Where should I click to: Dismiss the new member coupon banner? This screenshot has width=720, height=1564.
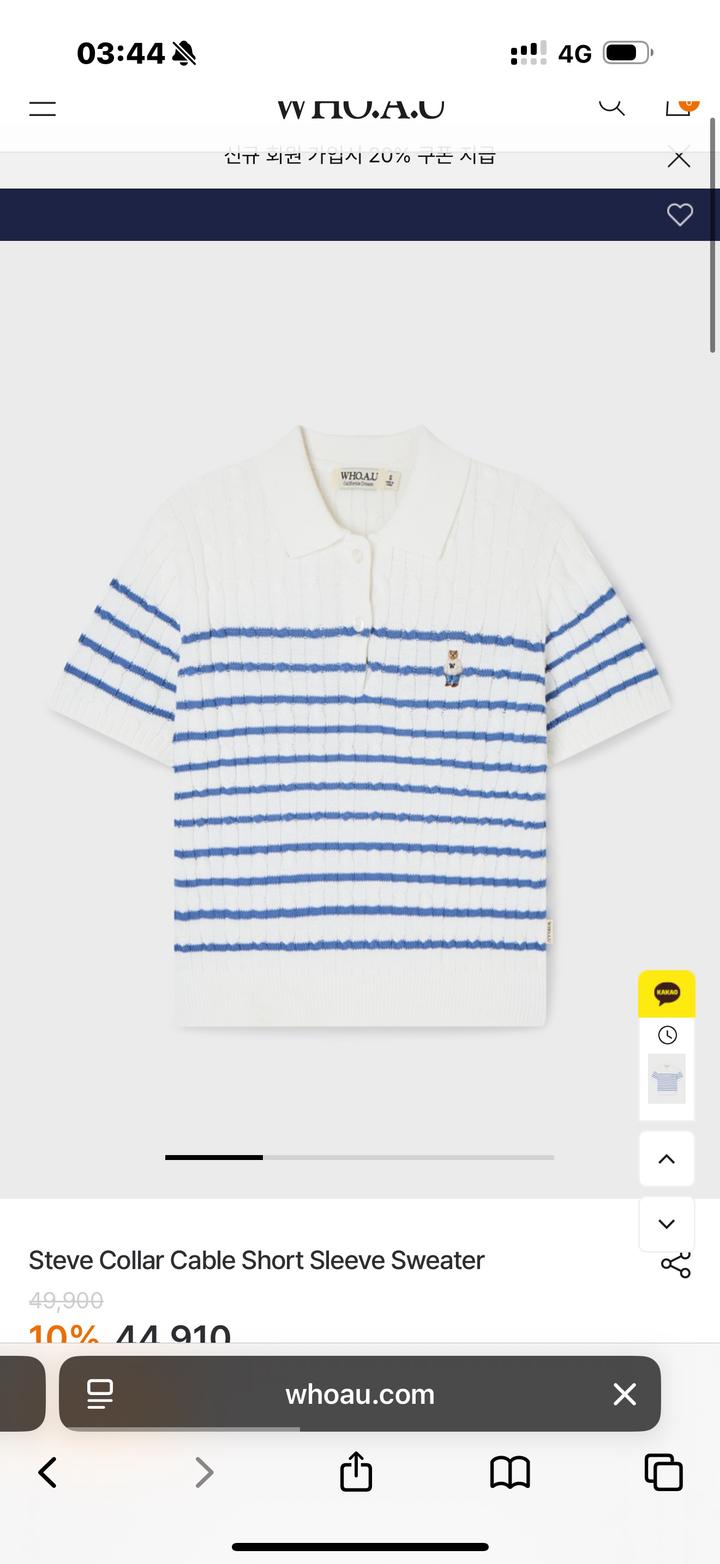[679, 157]
